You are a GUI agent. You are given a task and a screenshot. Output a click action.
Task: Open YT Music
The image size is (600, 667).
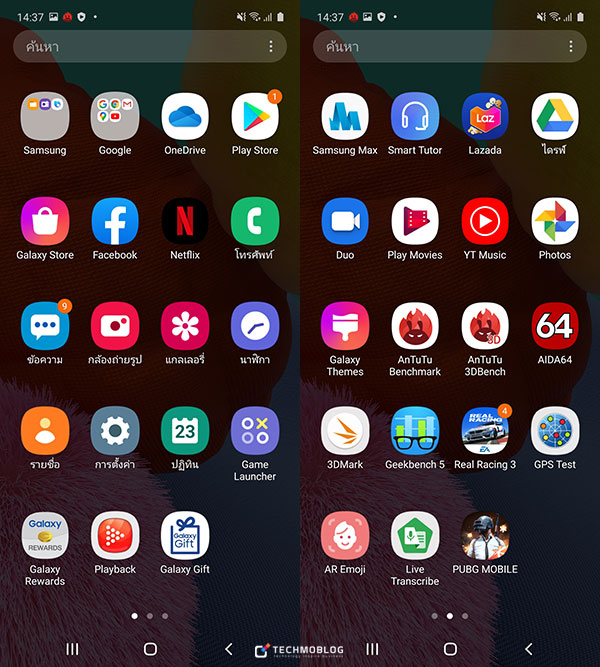[x=485, y=222]
